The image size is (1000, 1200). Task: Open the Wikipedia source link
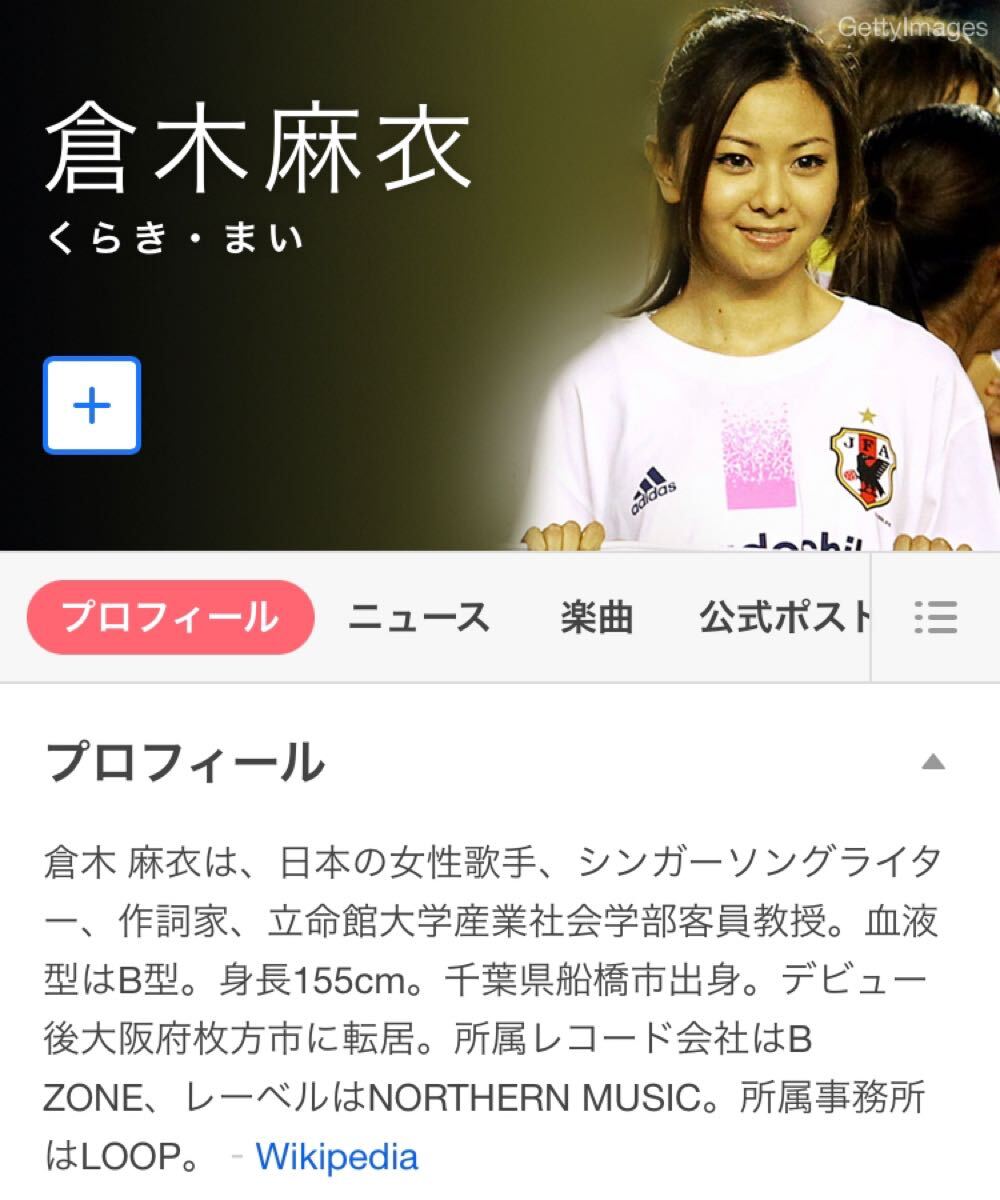coord(336,1157)
